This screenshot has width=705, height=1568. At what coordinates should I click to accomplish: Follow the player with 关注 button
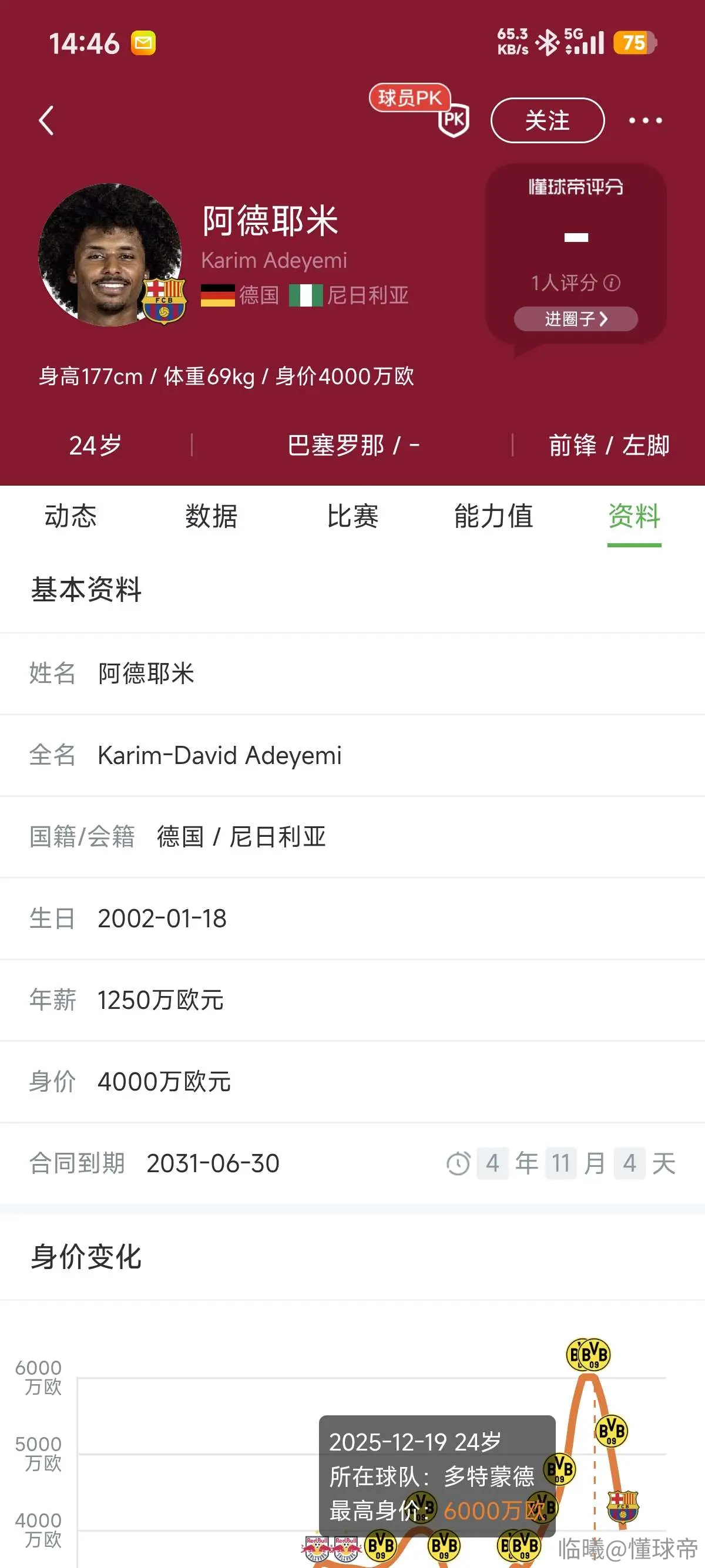[548, 120]
